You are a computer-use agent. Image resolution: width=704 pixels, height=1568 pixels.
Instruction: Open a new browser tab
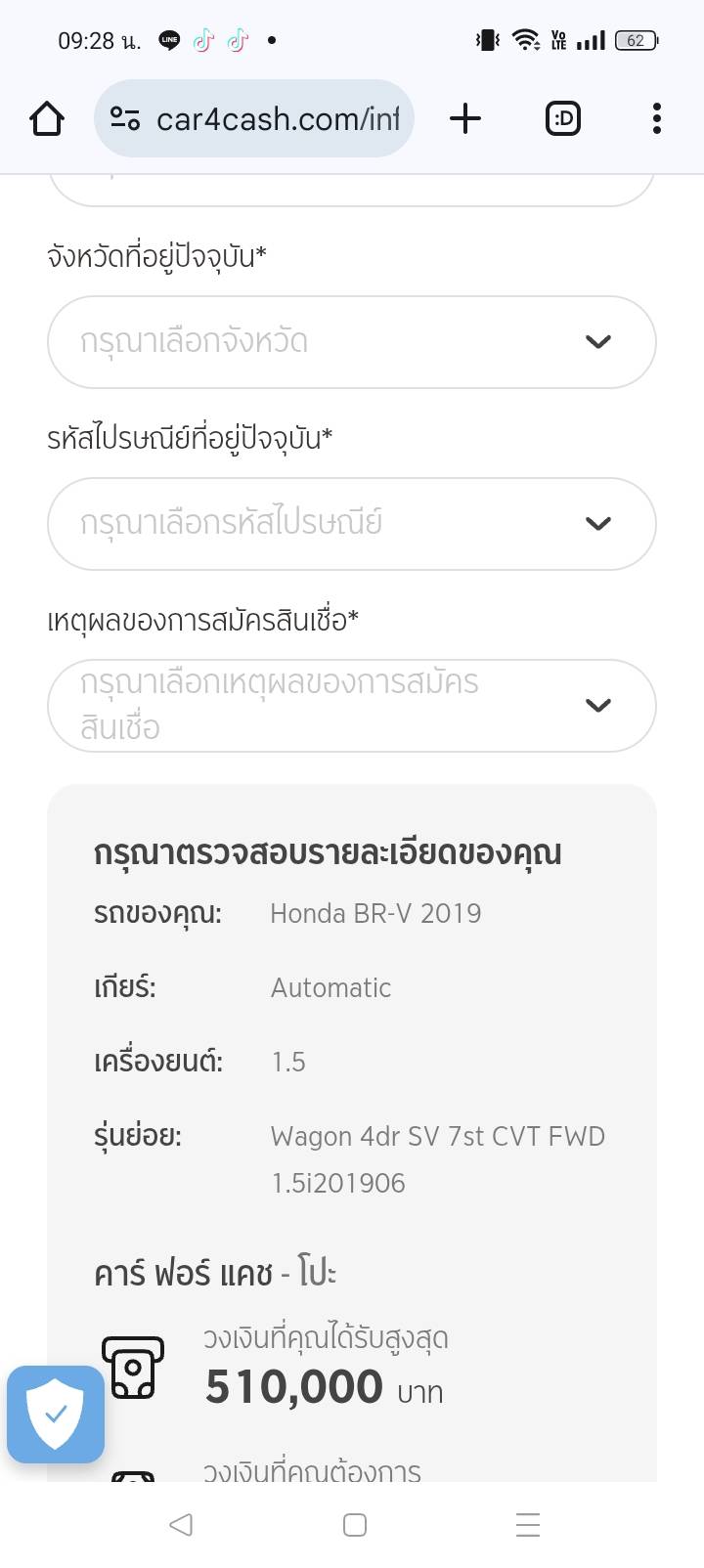tap(465, 119)
